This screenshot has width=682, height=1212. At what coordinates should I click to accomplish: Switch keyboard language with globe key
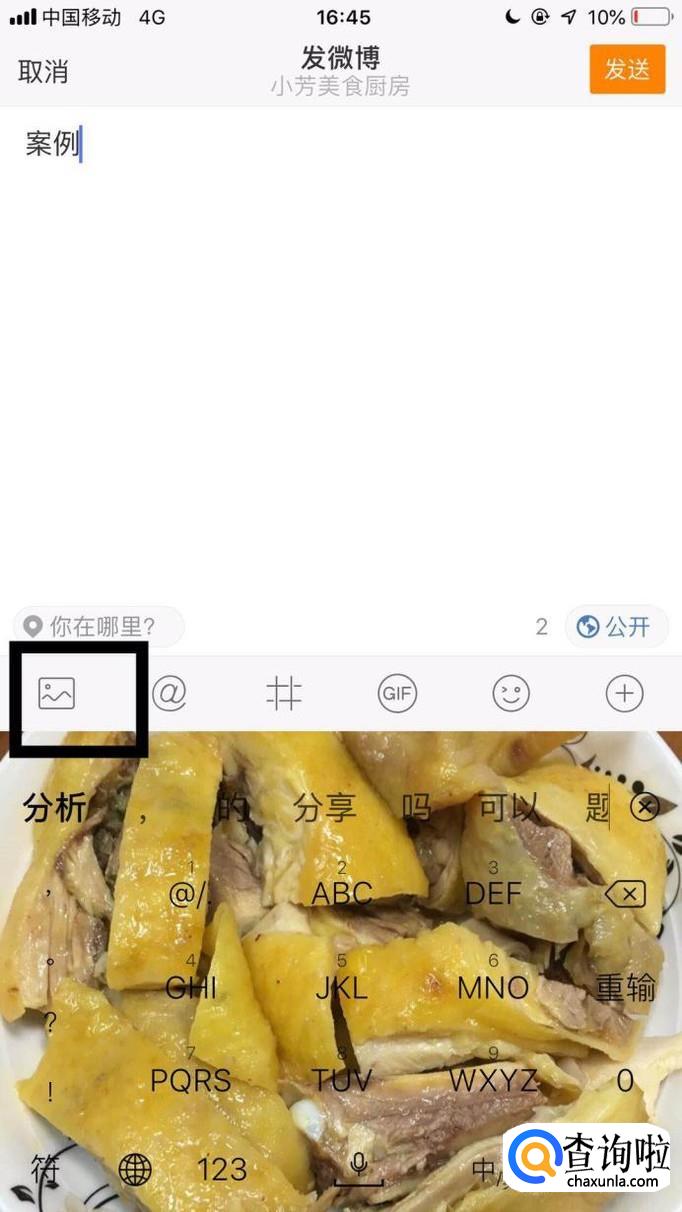[135, 1168]
